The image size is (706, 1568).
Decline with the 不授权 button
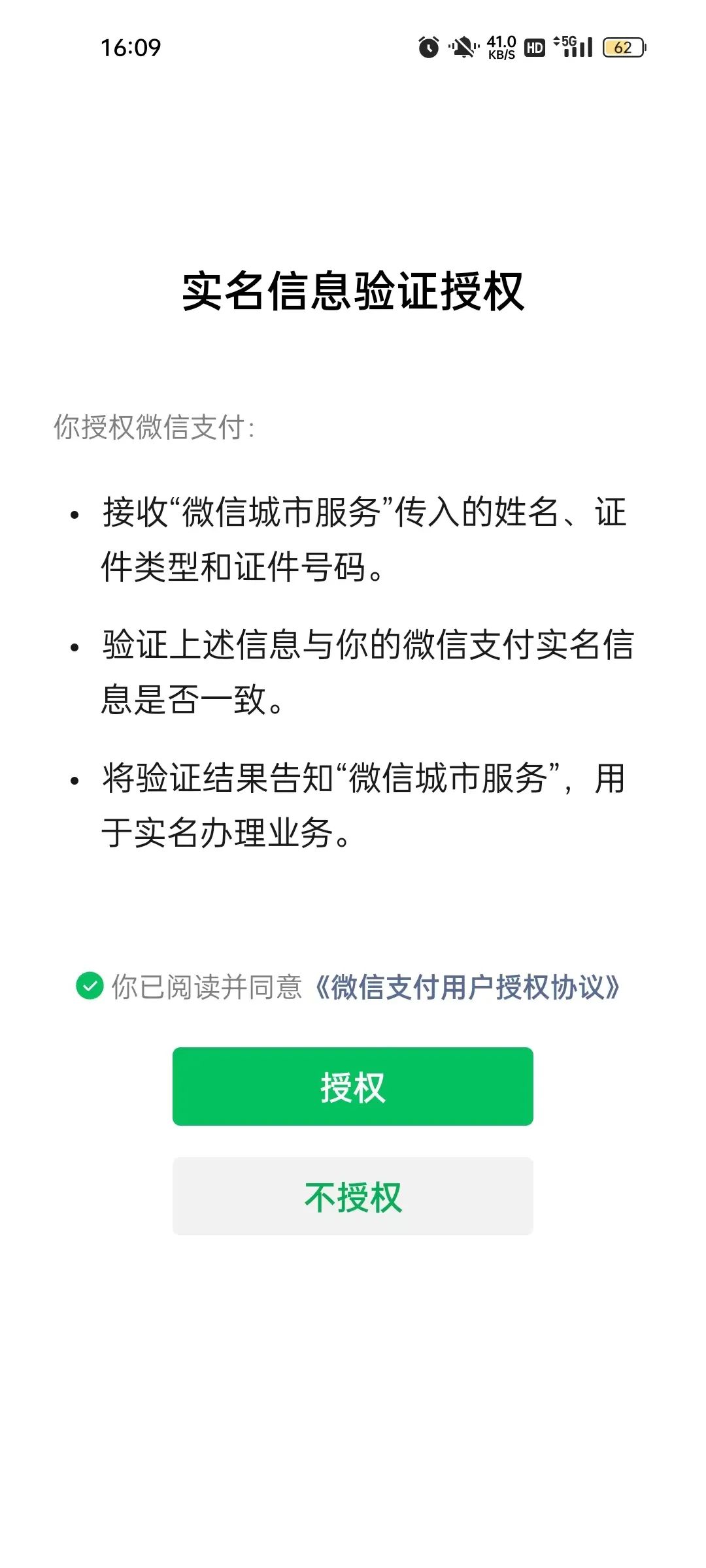353,1196
